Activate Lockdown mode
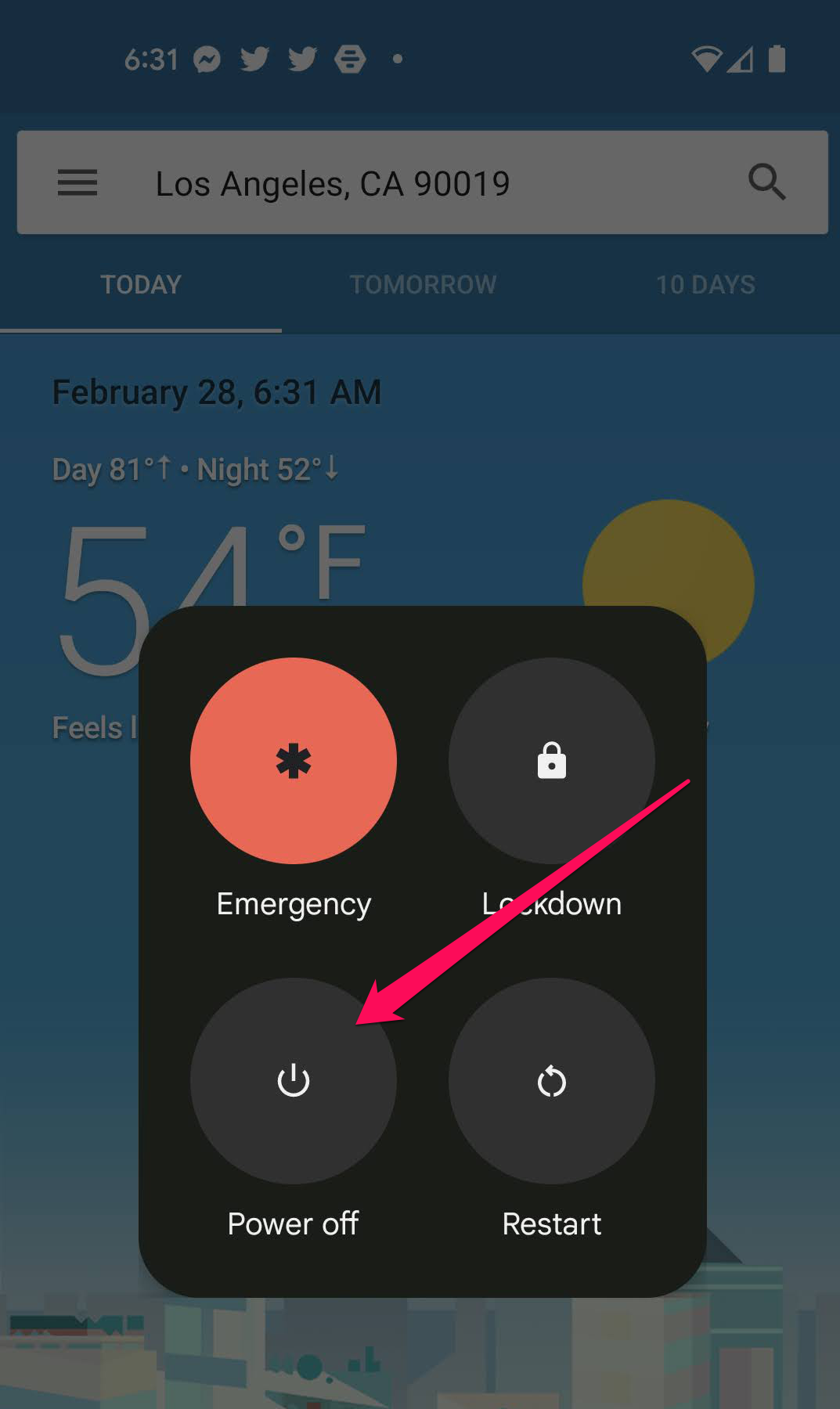This screenshot has width=840, height=1409. (552, 761)
